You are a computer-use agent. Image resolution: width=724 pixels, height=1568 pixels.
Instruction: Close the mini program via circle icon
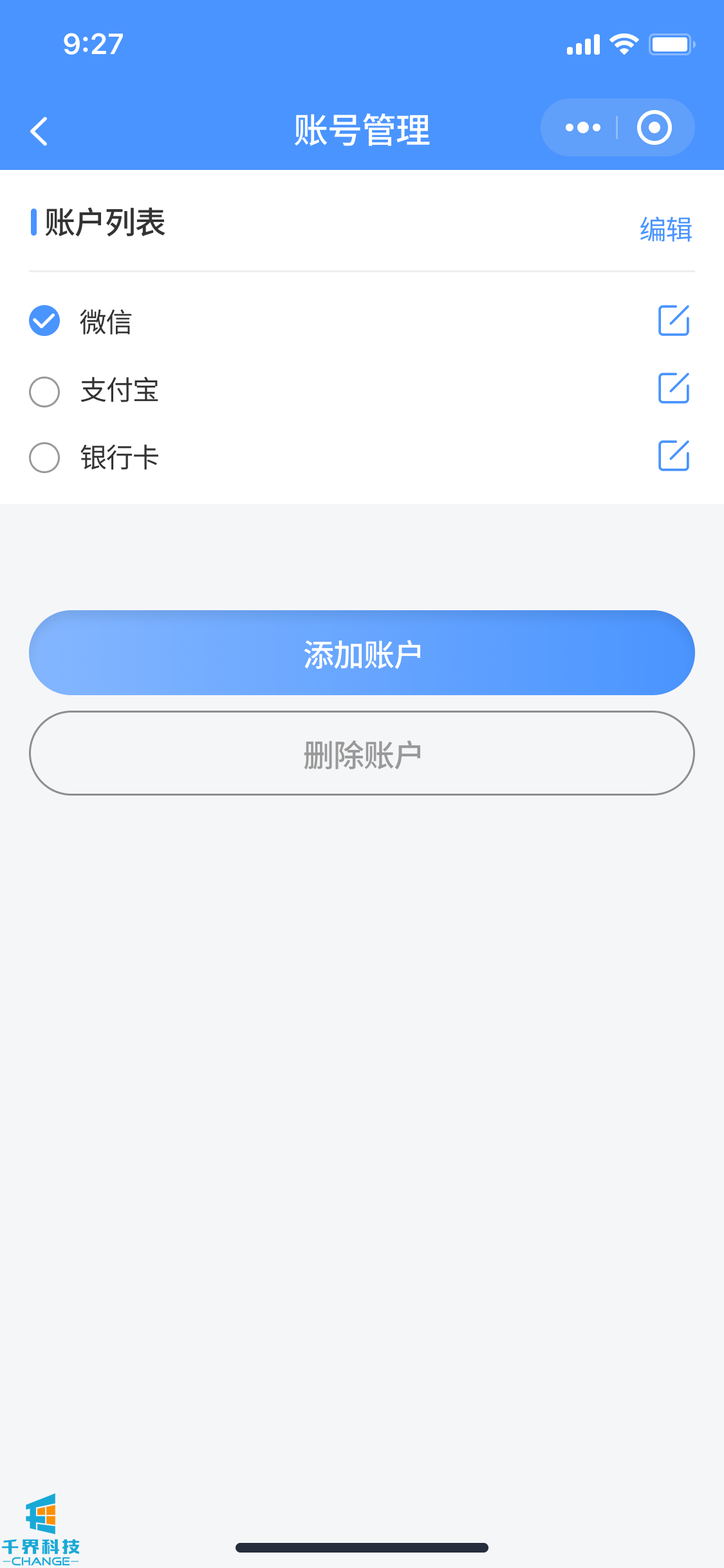[654, 127]
